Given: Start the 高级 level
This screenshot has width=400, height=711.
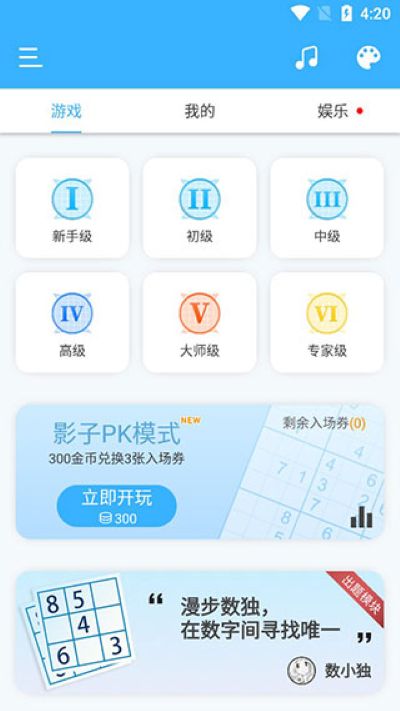Looking at the screenshot, I should [x=72, y=322].
